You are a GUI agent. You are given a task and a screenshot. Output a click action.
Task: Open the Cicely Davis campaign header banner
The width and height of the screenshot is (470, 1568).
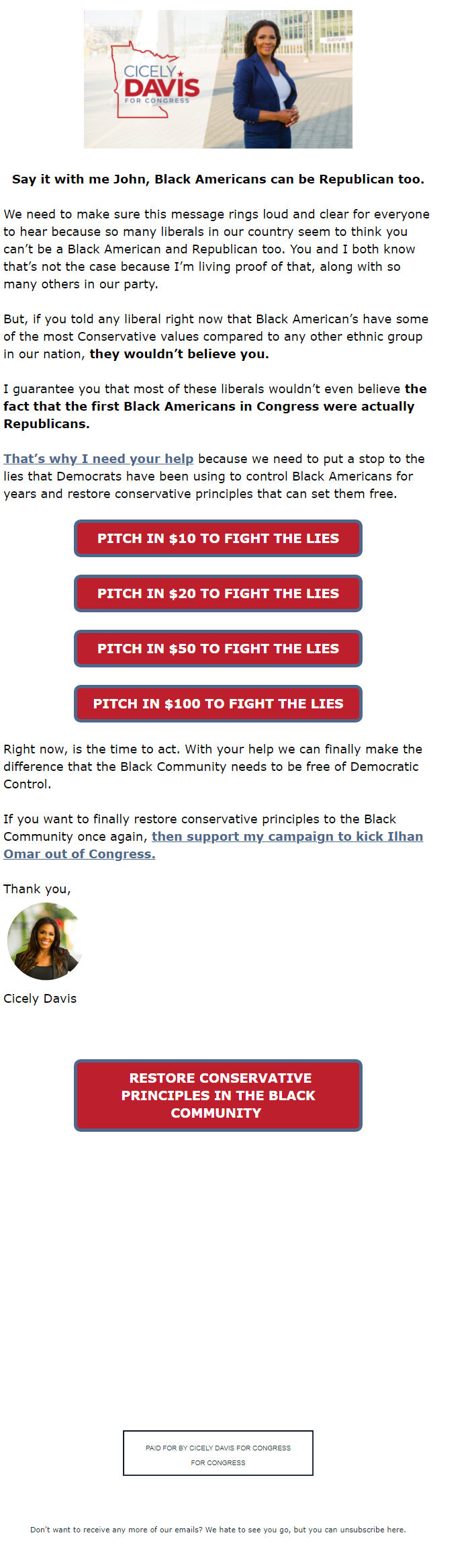pos(218,79)
